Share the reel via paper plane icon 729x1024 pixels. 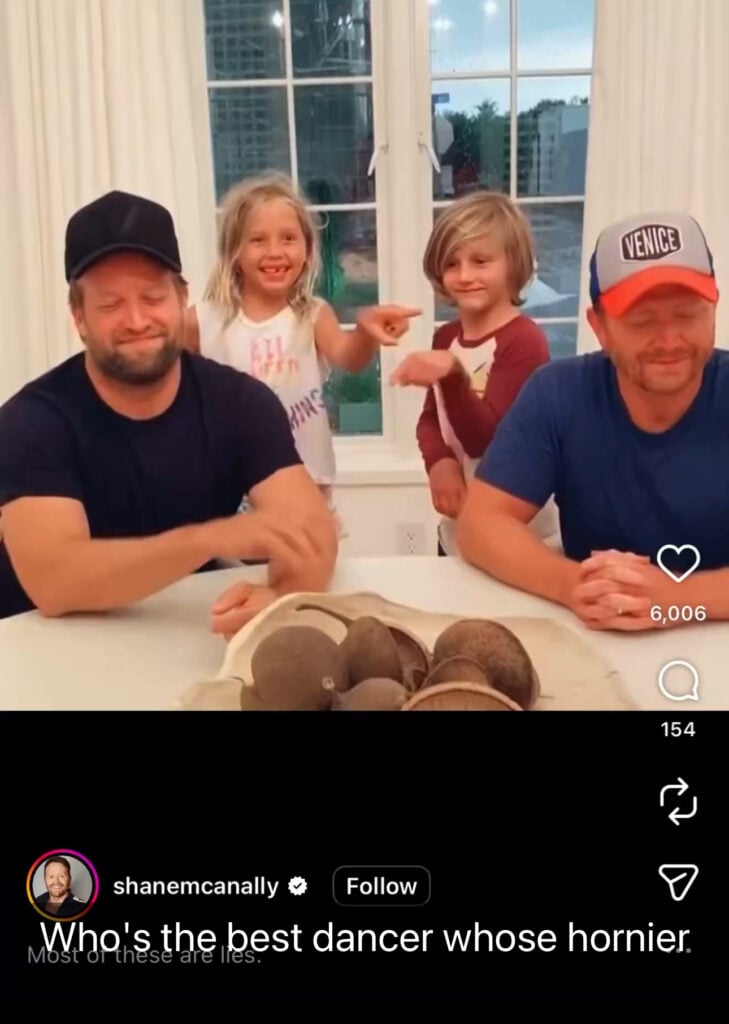tap(678, 881)
